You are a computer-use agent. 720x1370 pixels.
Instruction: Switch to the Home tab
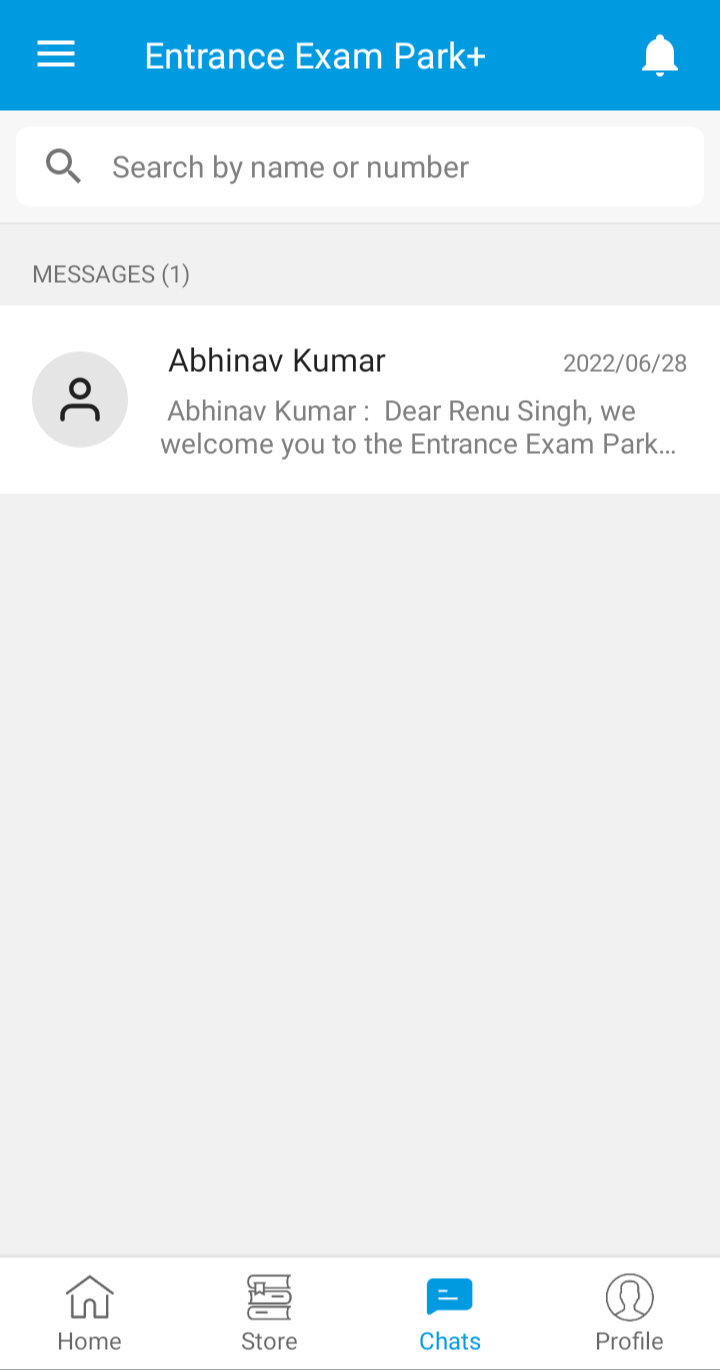(89, 1313)
